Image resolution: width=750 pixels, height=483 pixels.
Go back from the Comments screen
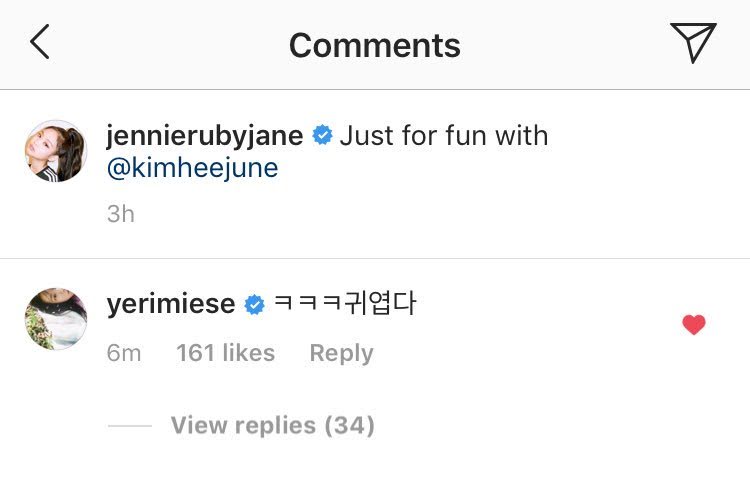[40, 42]
